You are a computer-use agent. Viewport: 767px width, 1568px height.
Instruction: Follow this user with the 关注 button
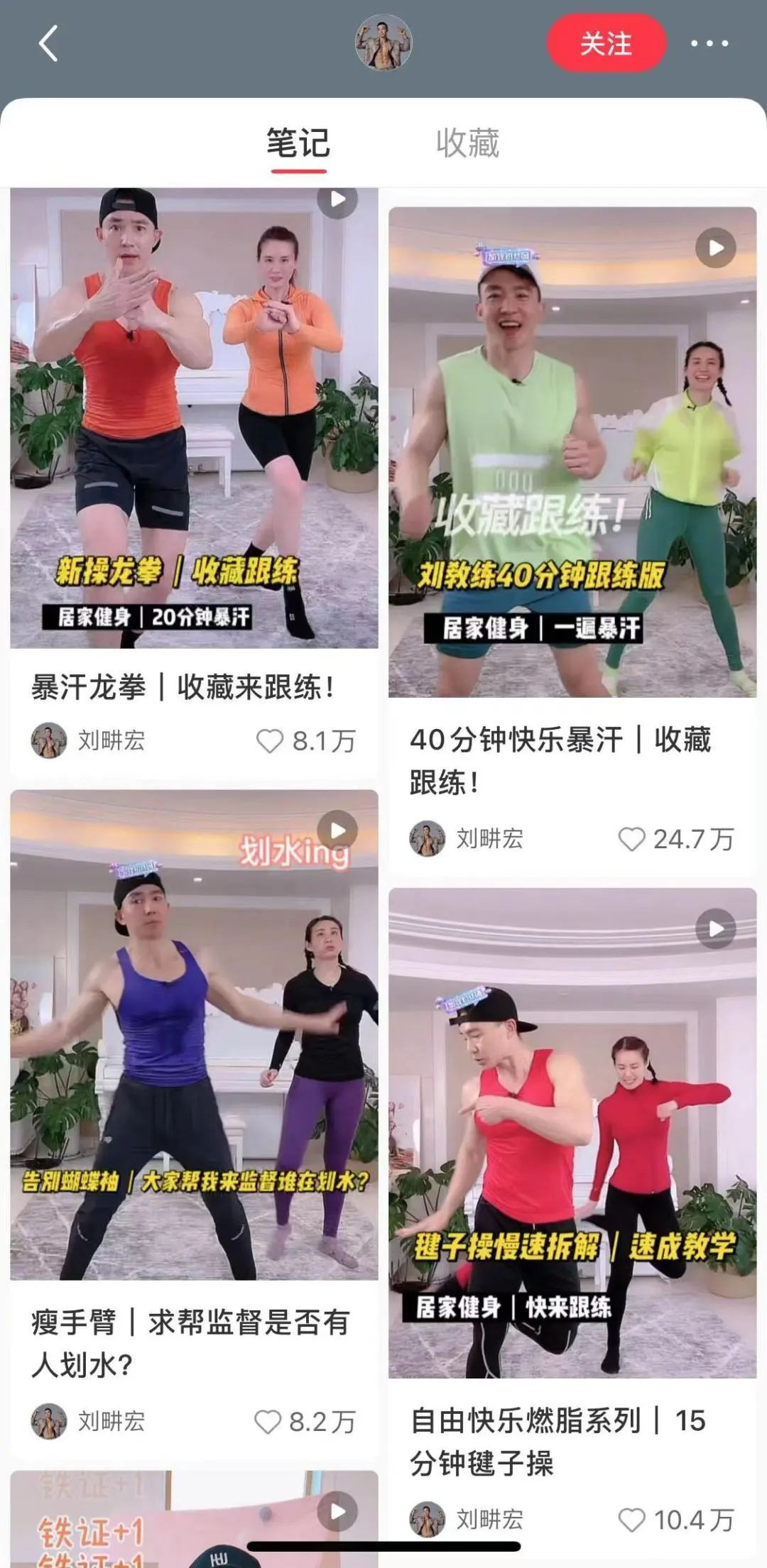[606, 44]
